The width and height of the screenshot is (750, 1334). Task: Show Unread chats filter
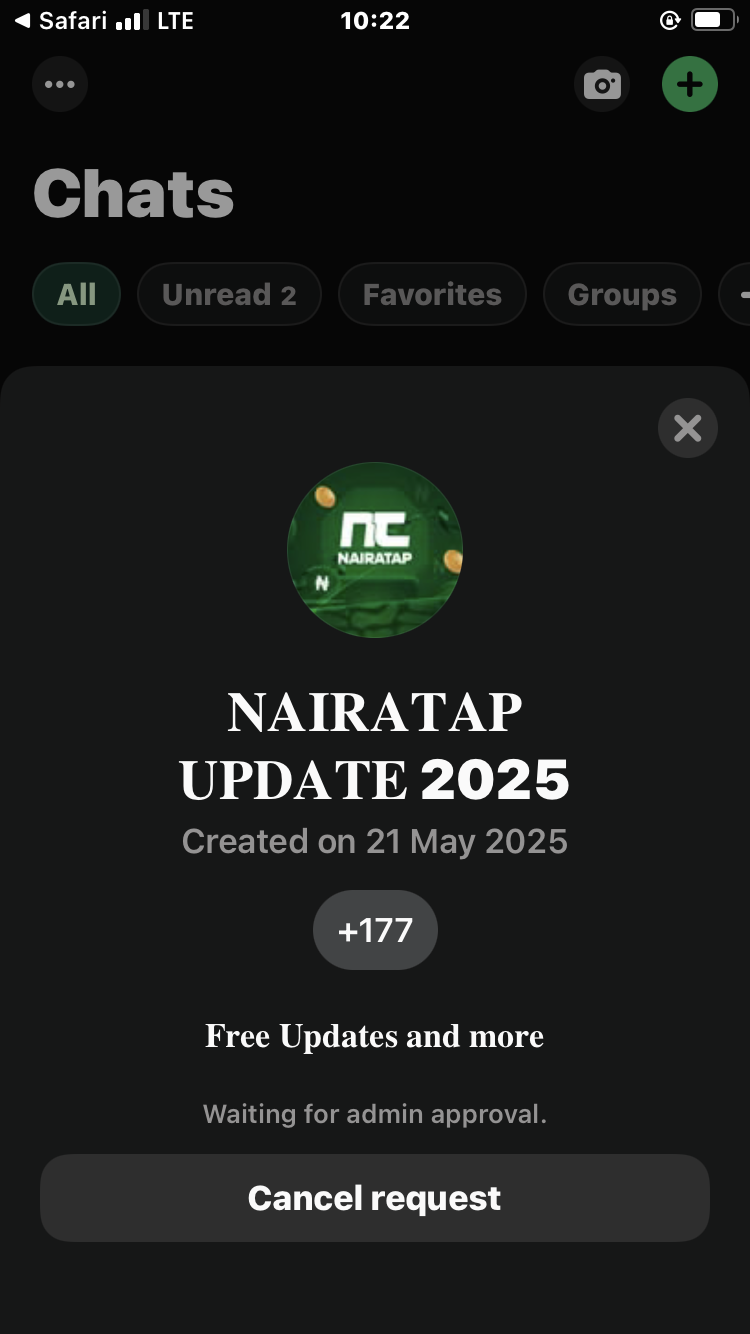click(229, 295)
